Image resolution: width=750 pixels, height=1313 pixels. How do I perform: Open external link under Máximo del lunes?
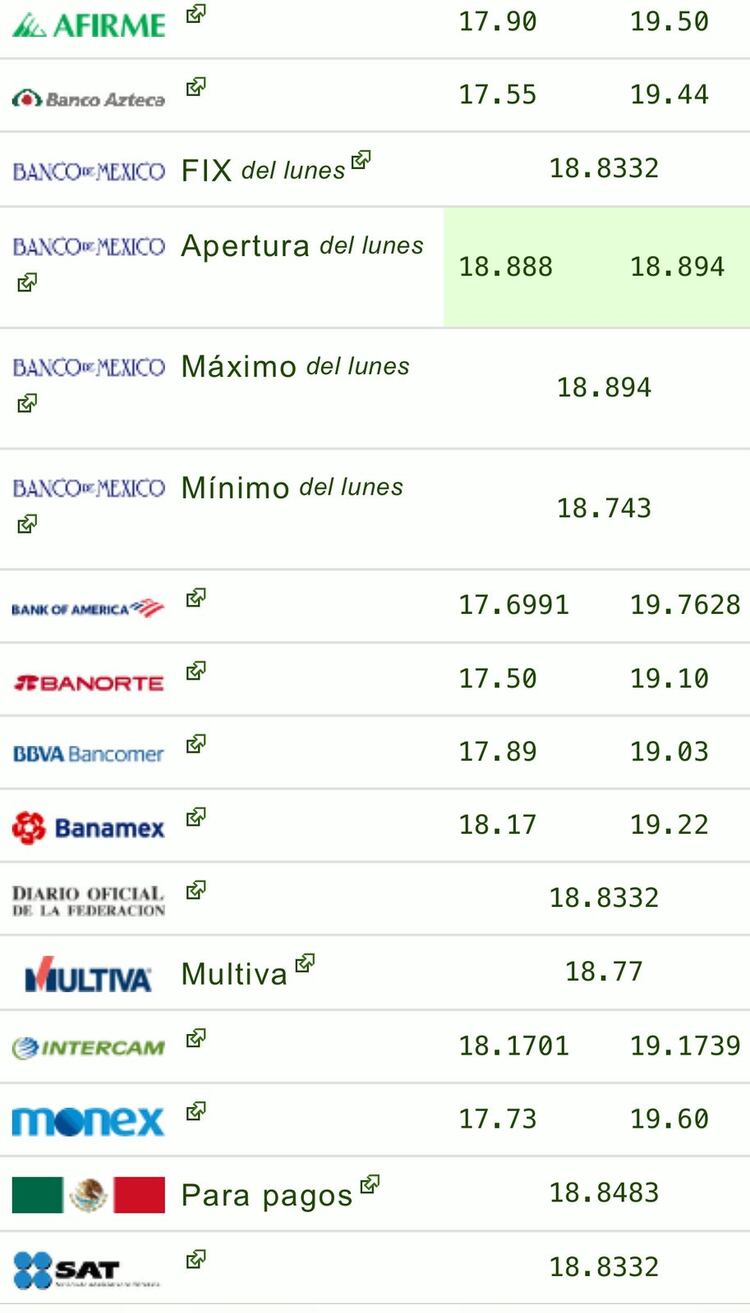(27, 404)
